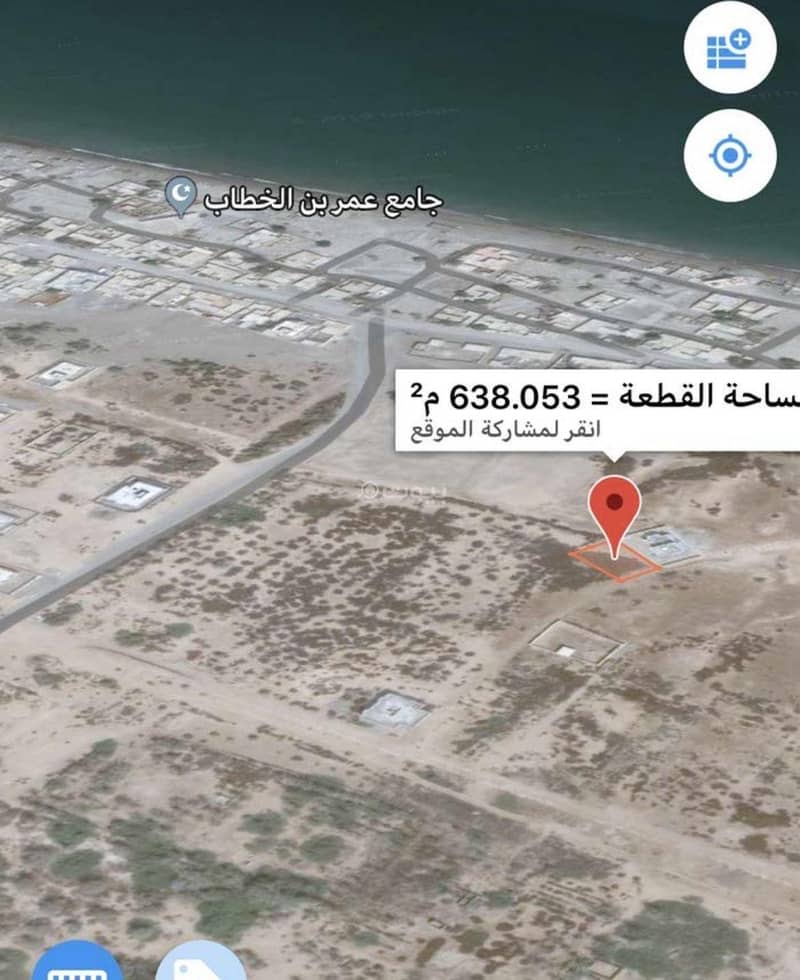The height and width of the screenshot is (980, 800).
Task: Open the add map layer button
Action: click(x=729, y=48)
